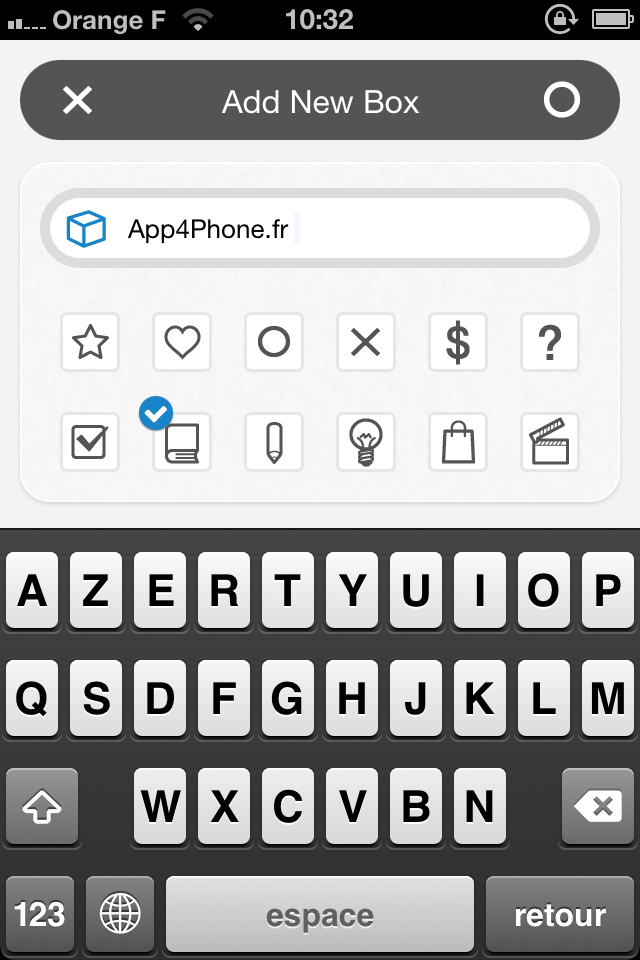Select the dollar sign icon
The image size is (640, 960).
[458, 342]
